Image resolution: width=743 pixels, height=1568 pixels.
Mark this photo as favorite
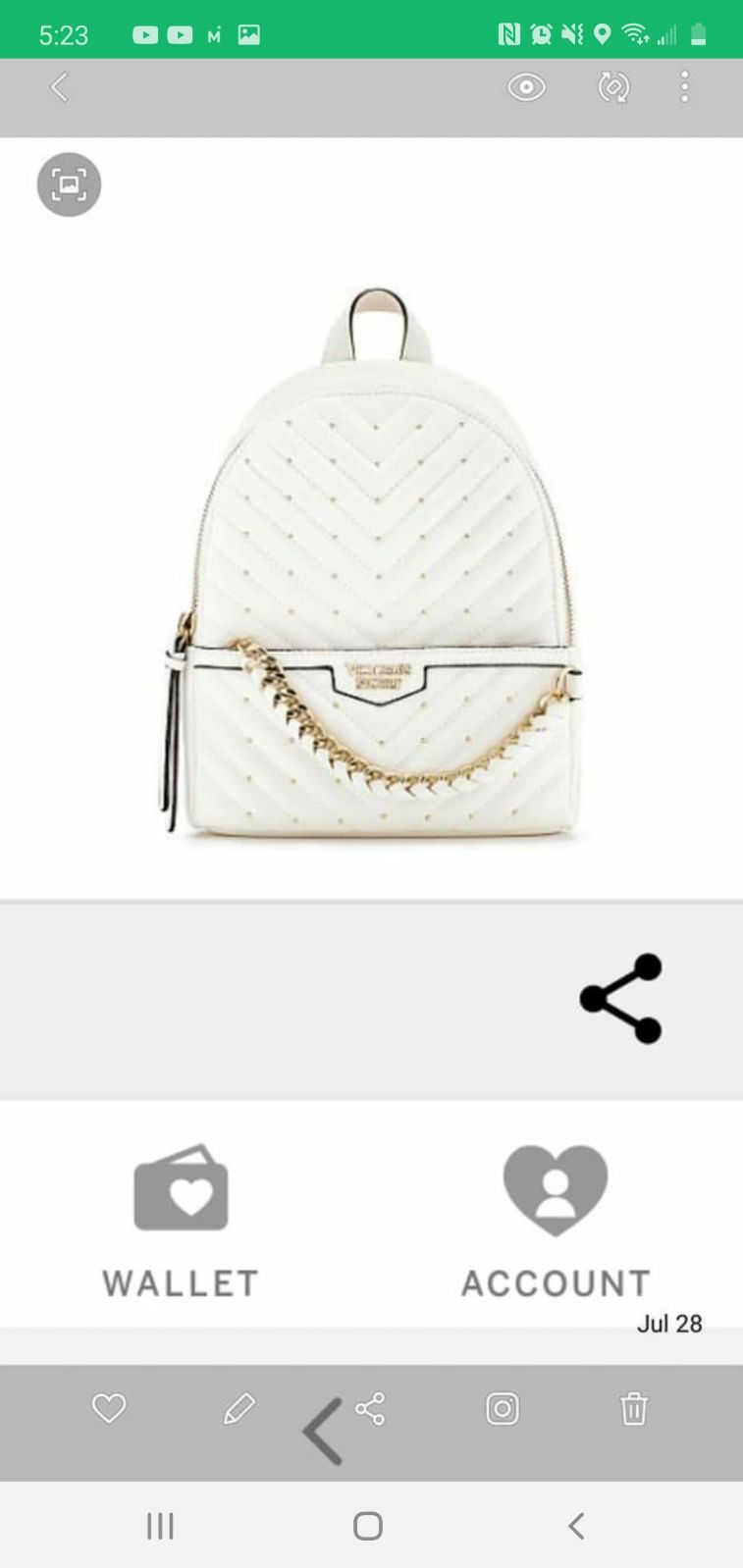click(x=109, y=1408)
